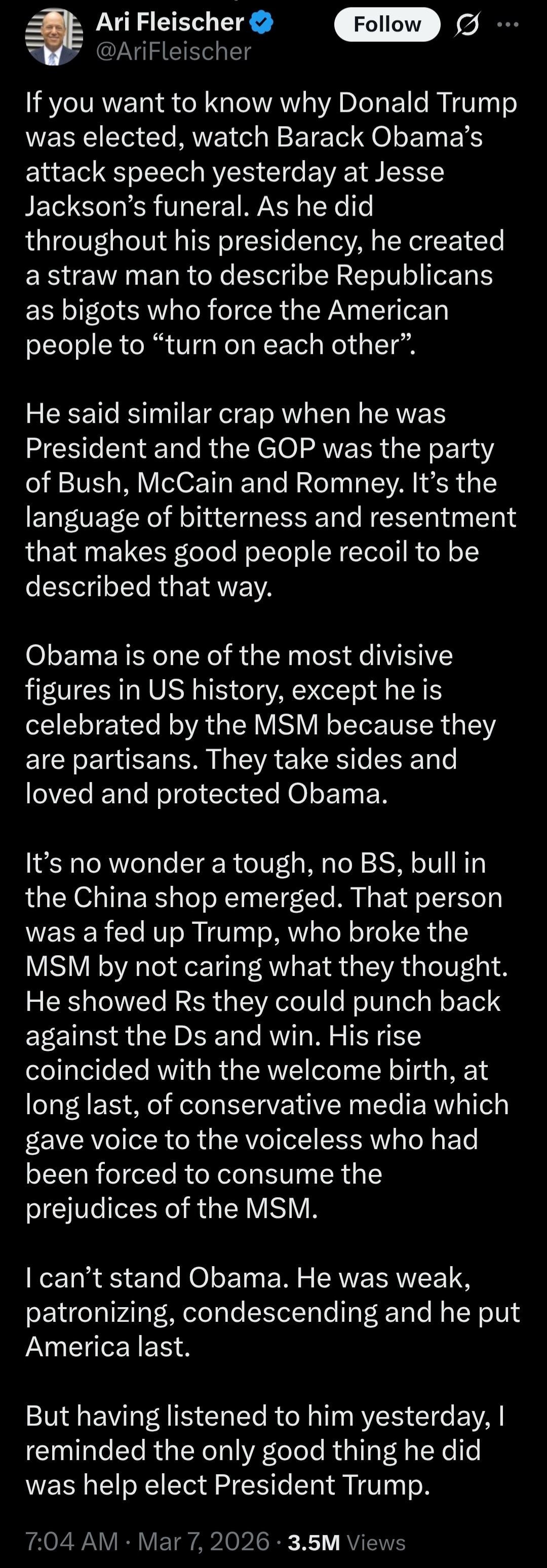Open the @AriFleischer handle
The height and width of the screenshot is (1568, 547).
(173, 52)
